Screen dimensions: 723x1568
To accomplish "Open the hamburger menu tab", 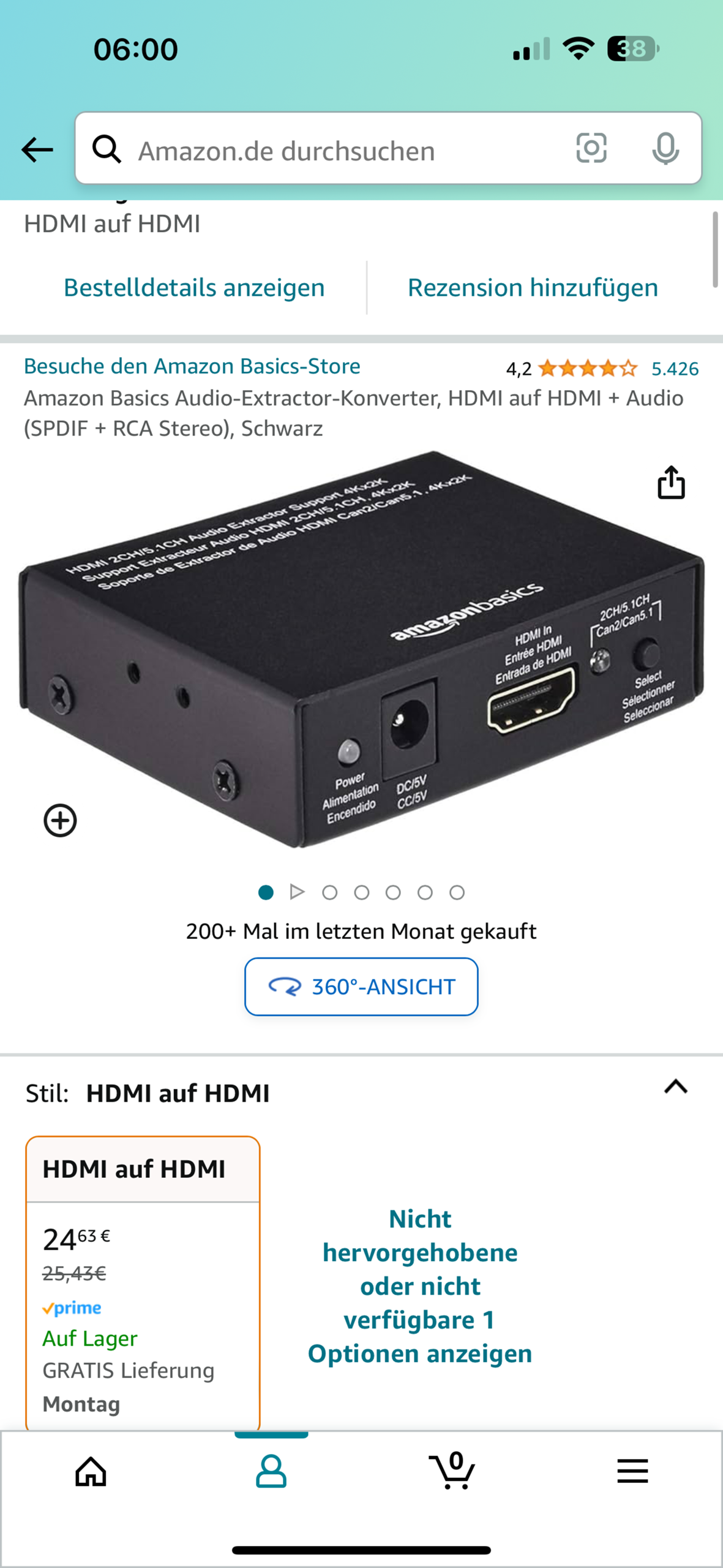I will [x=632, y=1471].
